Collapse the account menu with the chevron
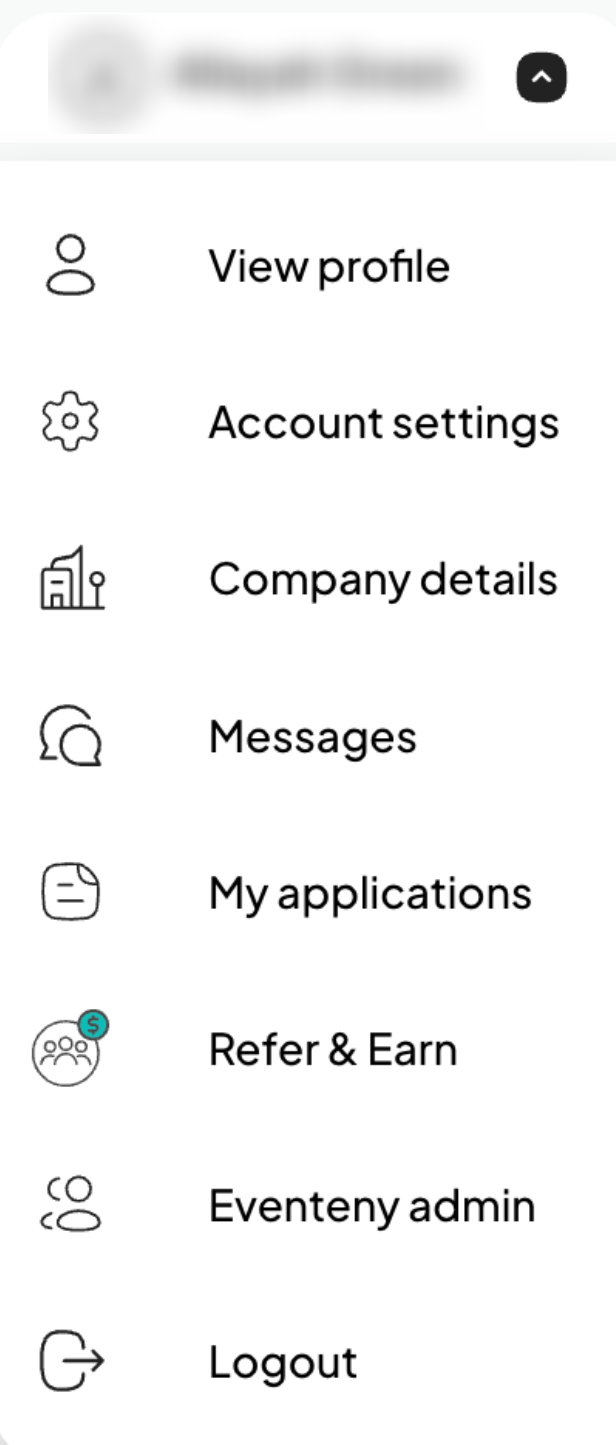This screenshot has height=1445, width=616. (x=541, y=77)
